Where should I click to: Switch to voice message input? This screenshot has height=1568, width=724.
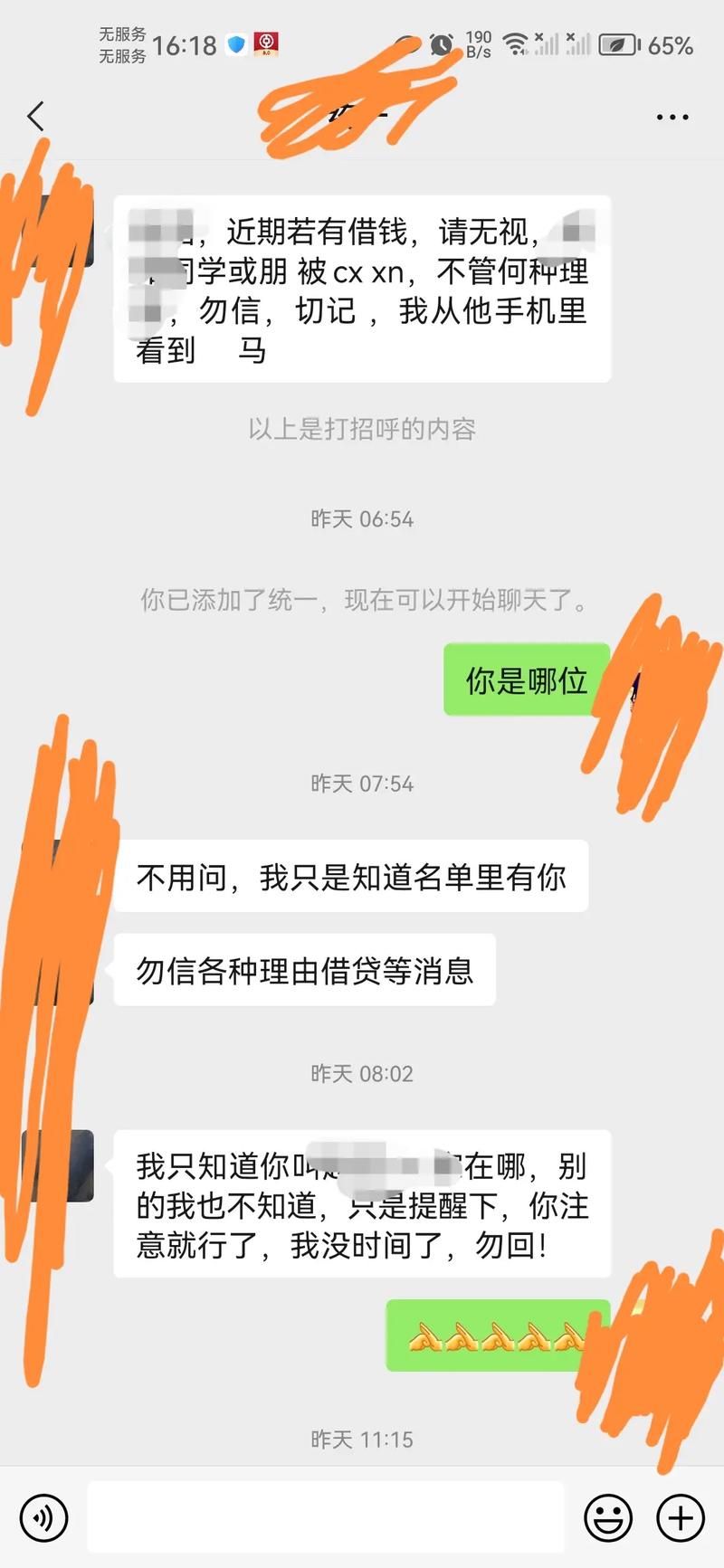tap(43, 1517)
